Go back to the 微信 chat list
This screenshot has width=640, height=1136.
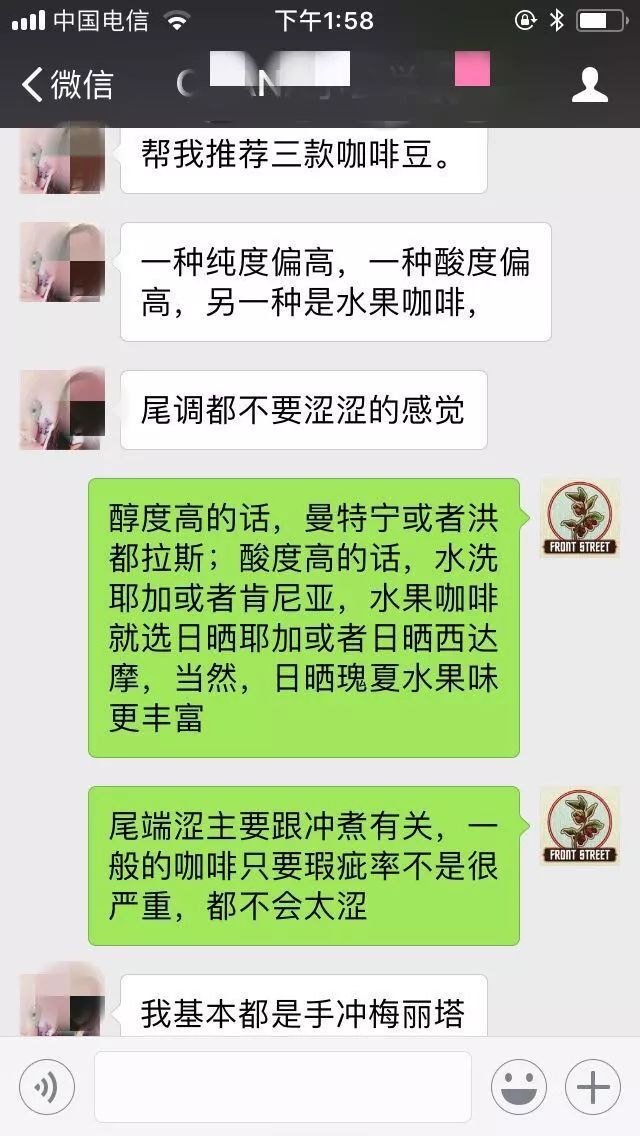[68, 85]
